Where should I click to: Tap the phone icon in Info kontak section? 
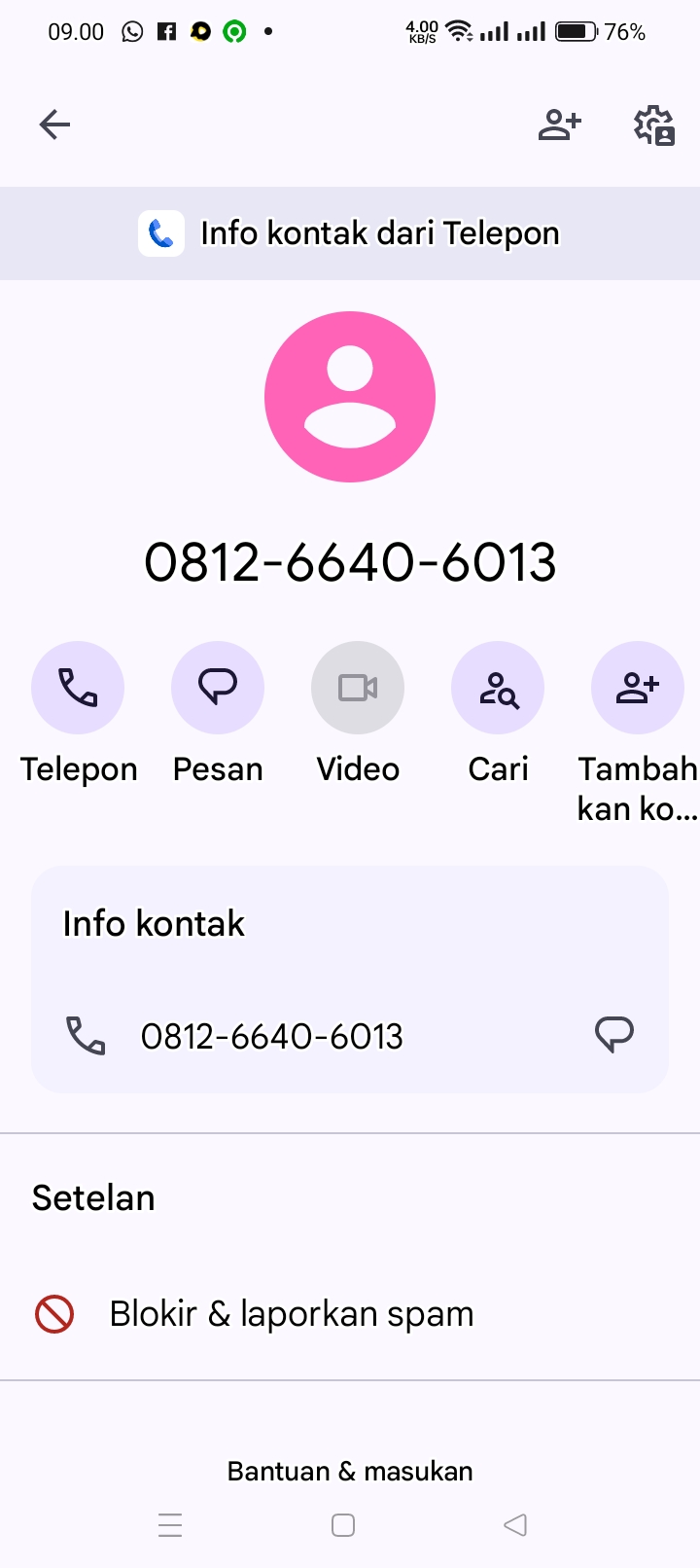[x=86, y=1035]
